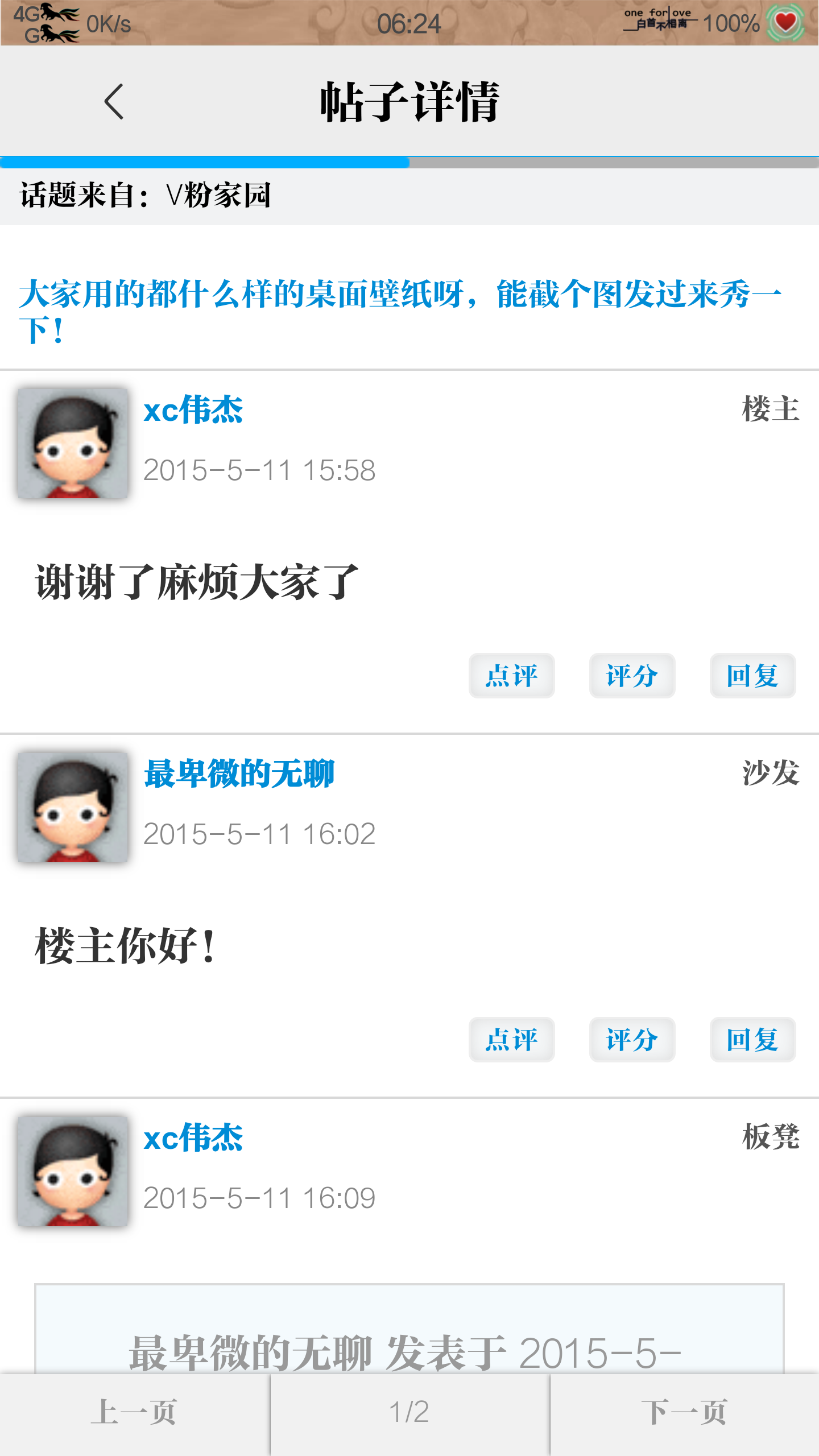
Task: Reply to the 楼主 post with 回复
Action: coord(752,676)
